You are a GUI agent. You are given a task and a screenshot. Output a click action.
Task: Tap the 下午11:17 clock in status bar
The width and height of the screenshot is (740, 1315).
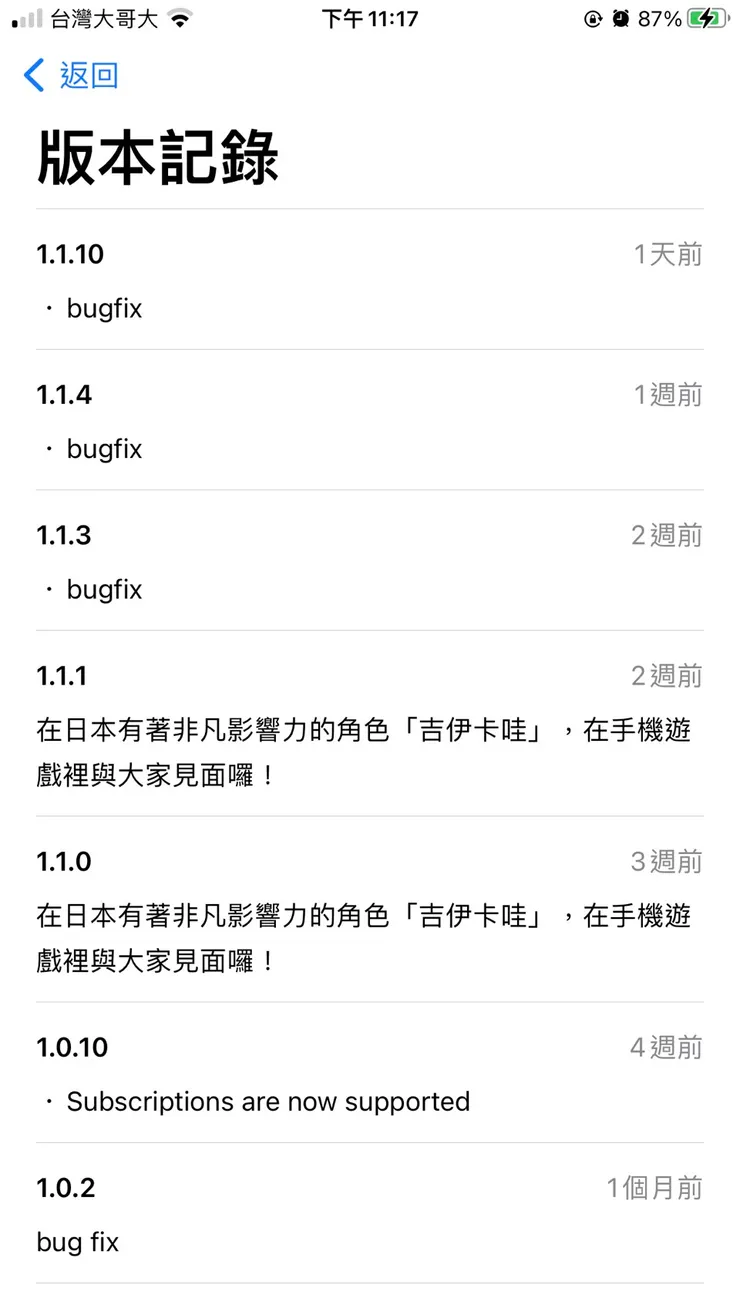click(x=371, y=17)
